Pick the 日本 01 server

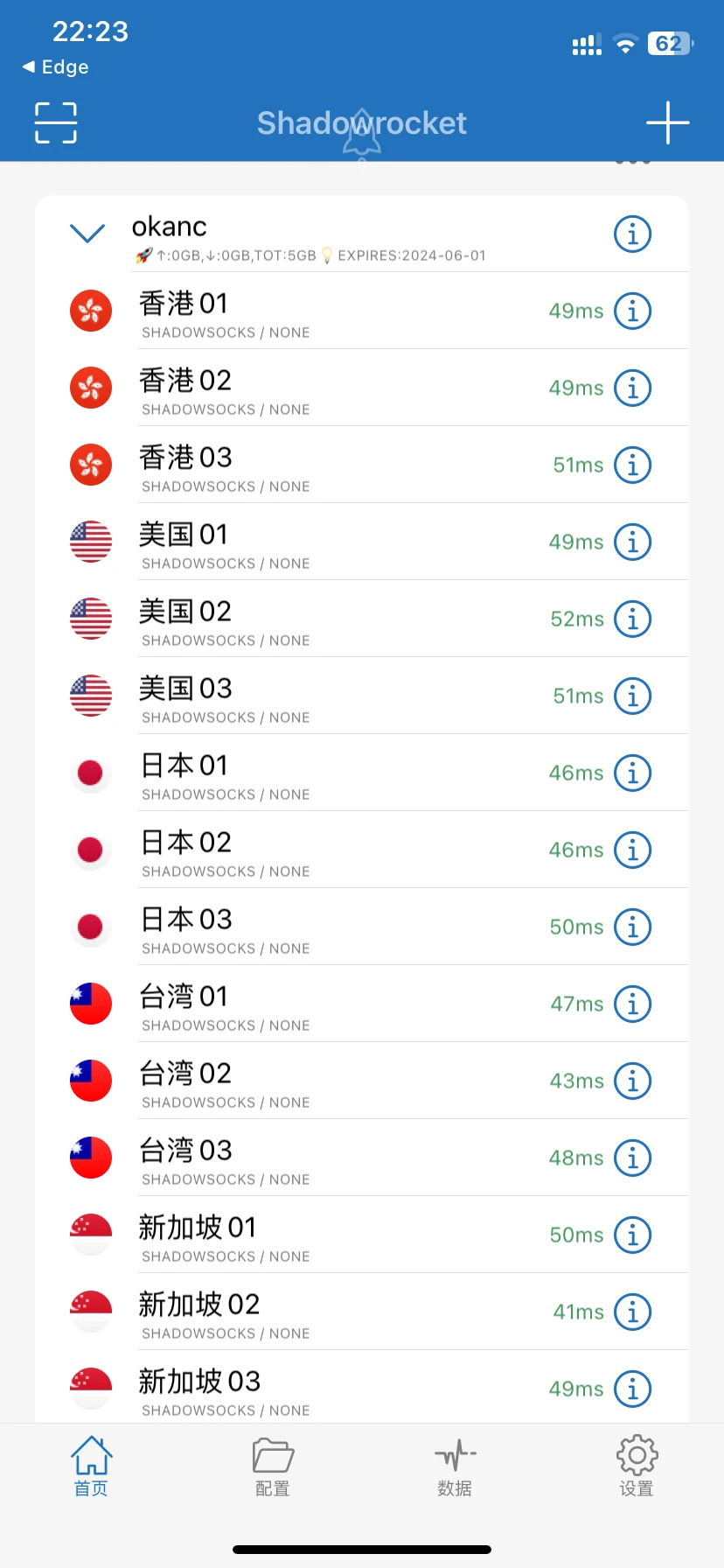pos(332,773)
